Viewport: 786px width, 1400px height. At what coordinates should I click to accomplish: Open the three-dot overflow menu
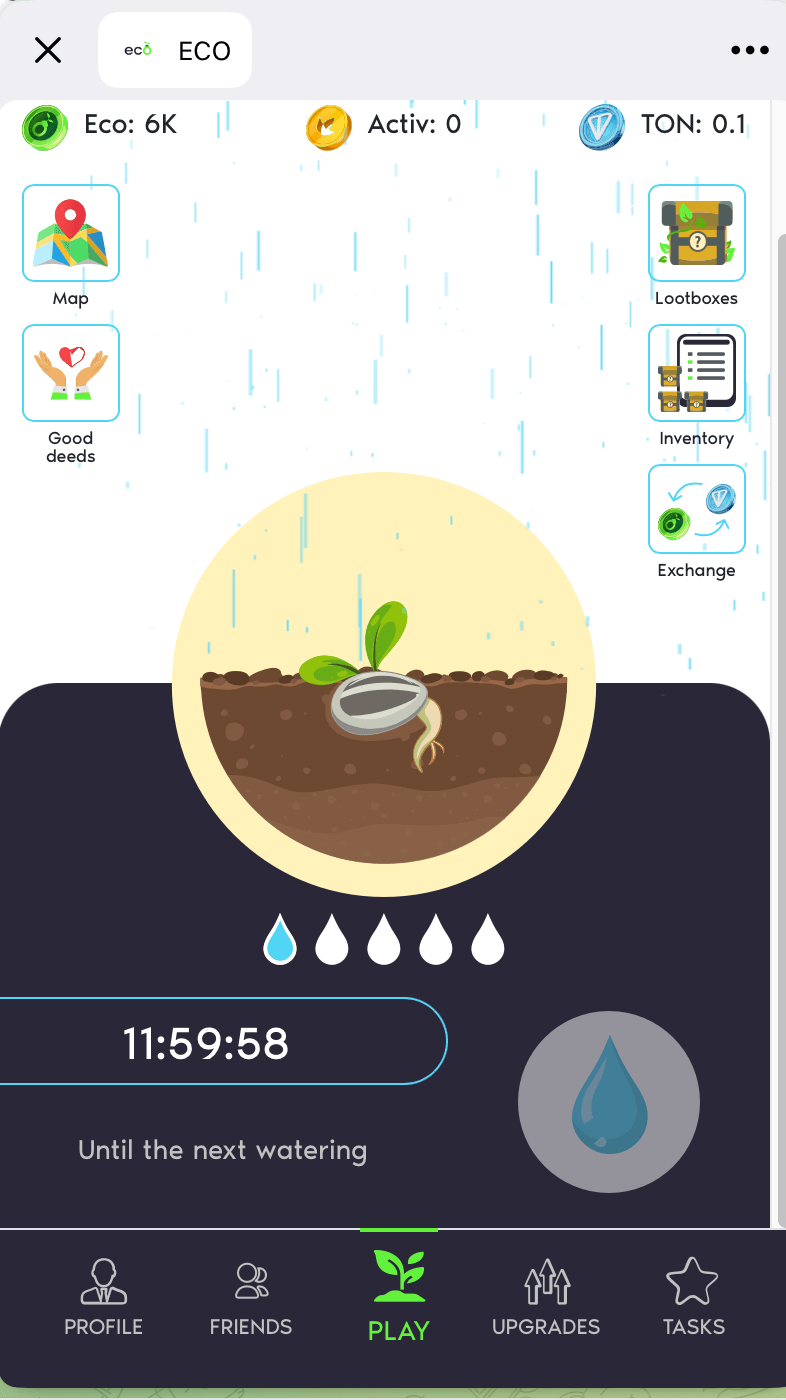750,50
